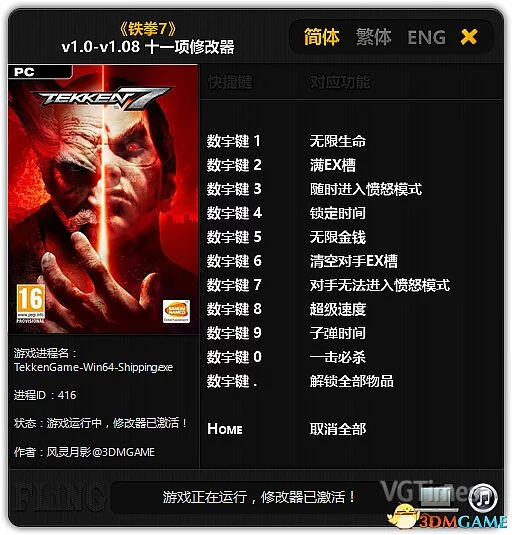
Task: Switch language to 简体
Action: click(321, 37)
